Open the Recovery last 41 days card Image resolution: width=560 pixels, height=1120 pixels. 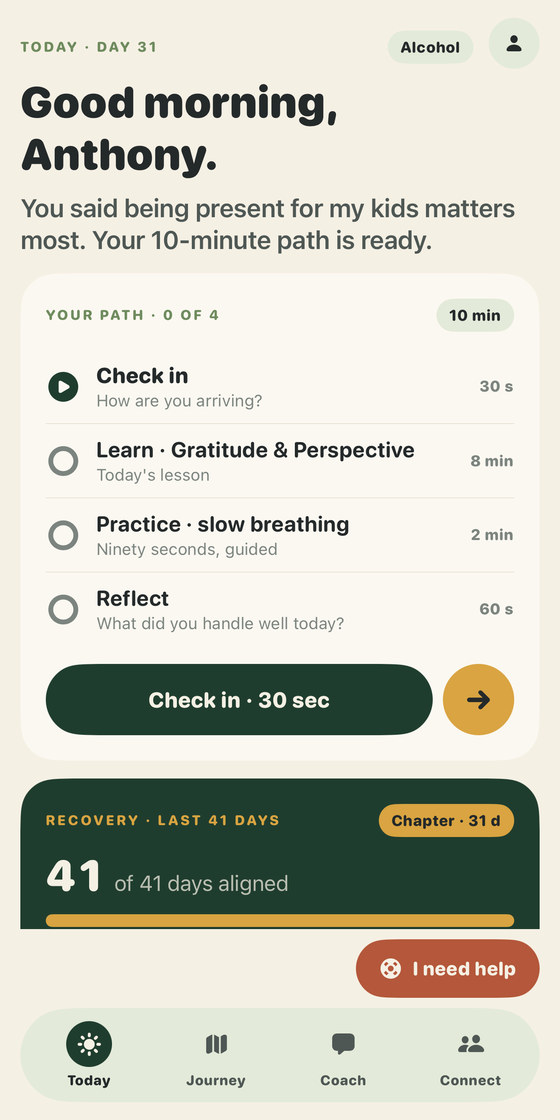point(280,854)
